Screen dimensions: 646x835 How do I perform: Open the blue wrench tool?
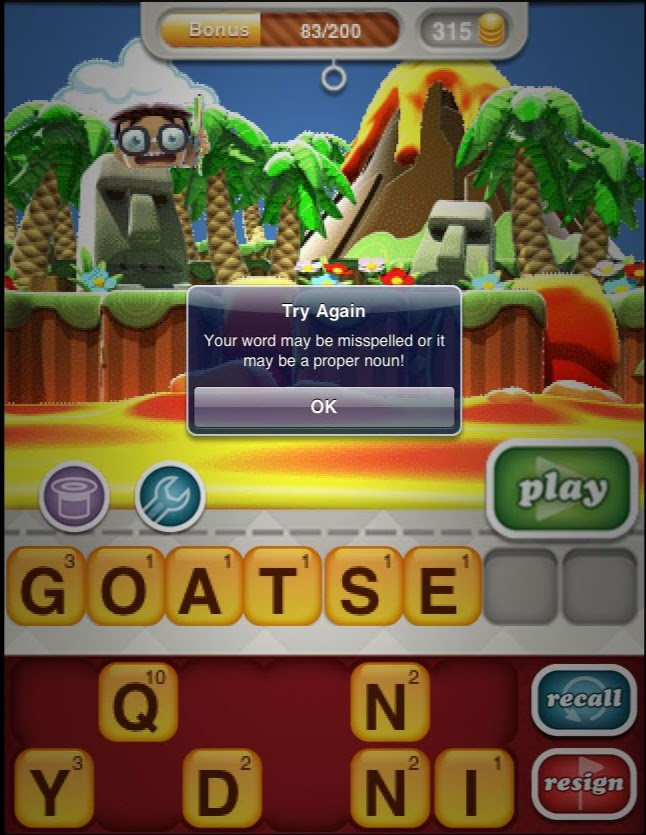coord(170,497)
